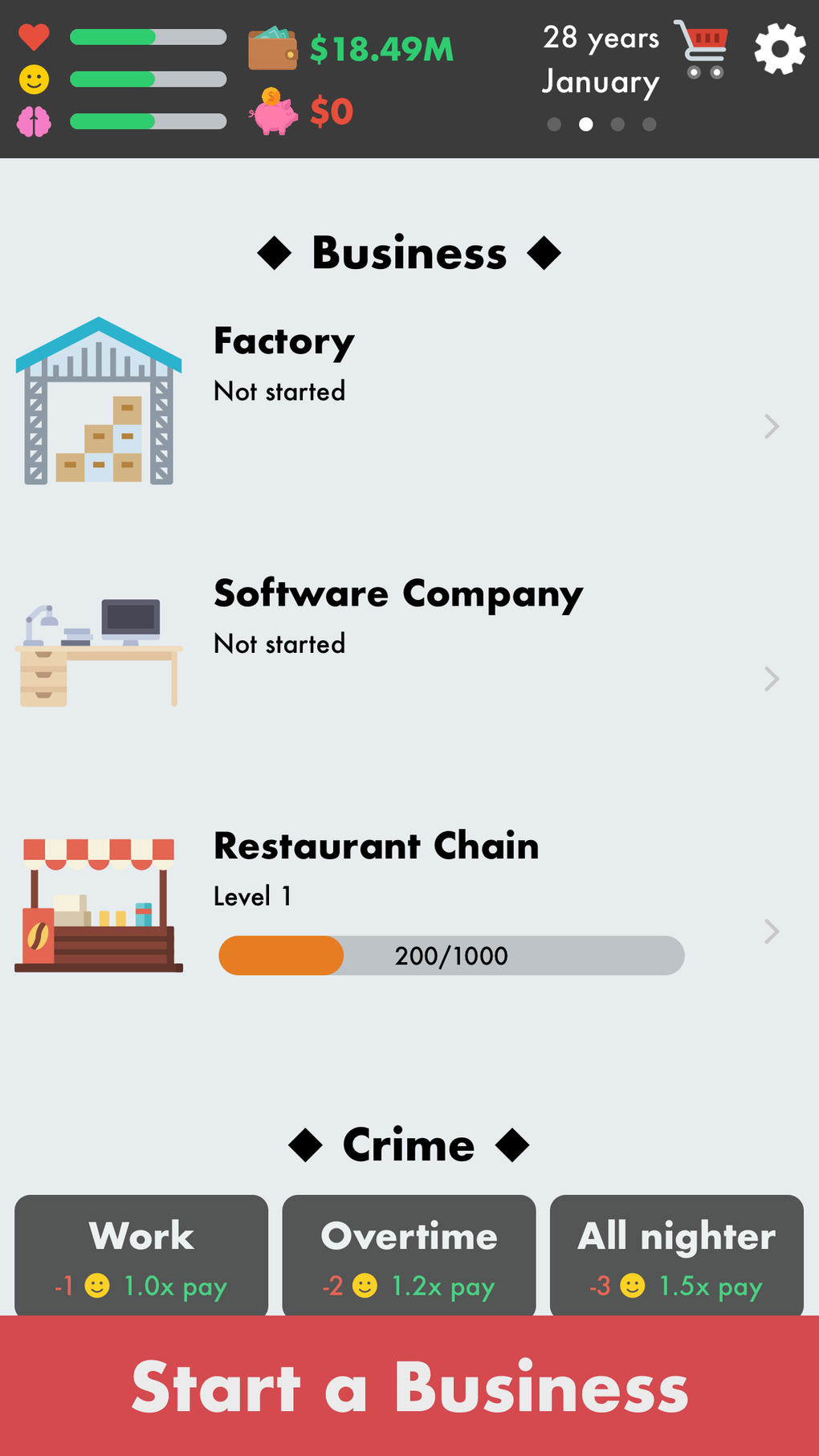Open the settings gear
The height and width of the screenshot is (1456, 819).
(779, 49)
